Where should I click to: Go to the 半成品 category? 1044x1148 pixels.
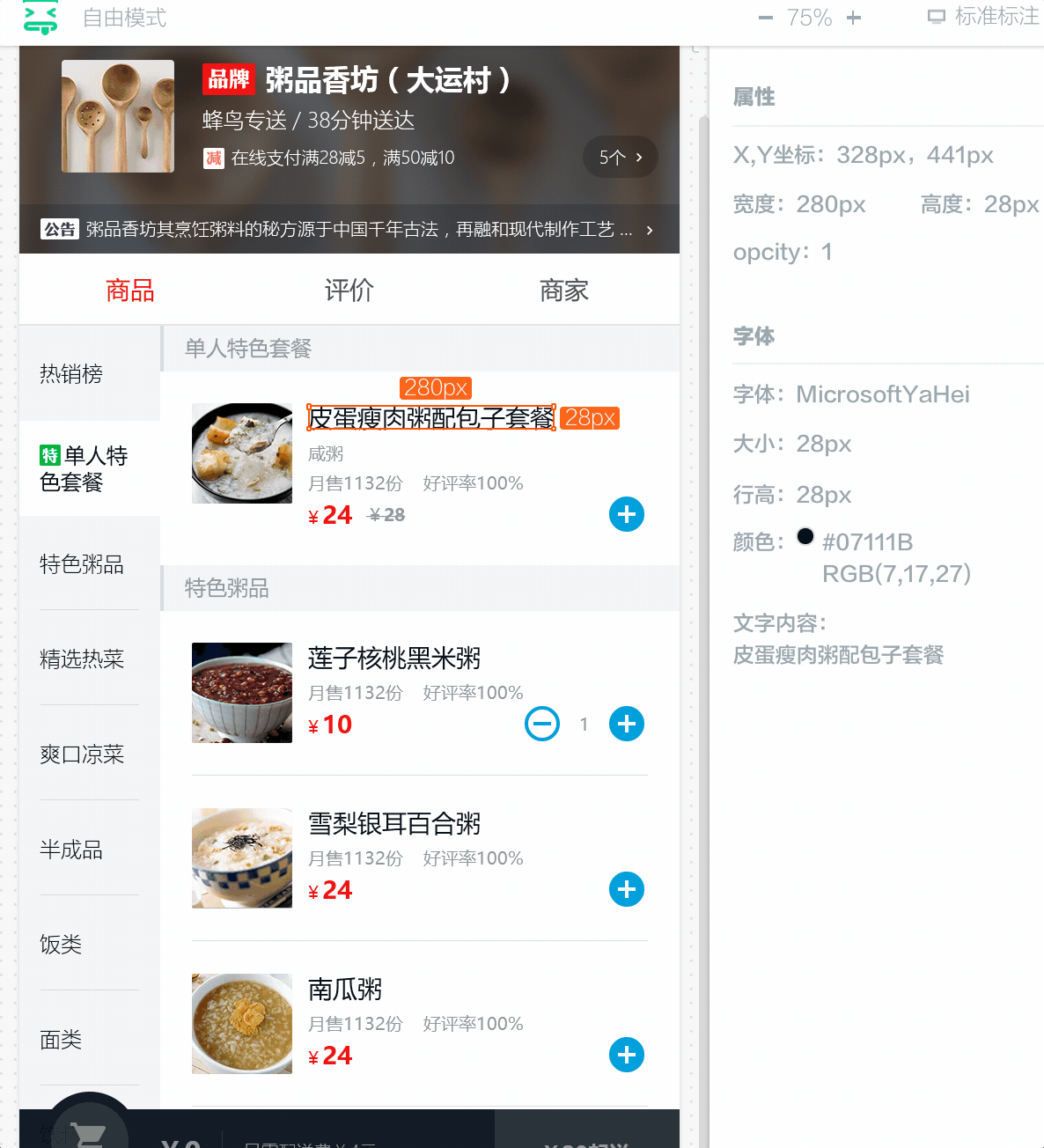71,850
